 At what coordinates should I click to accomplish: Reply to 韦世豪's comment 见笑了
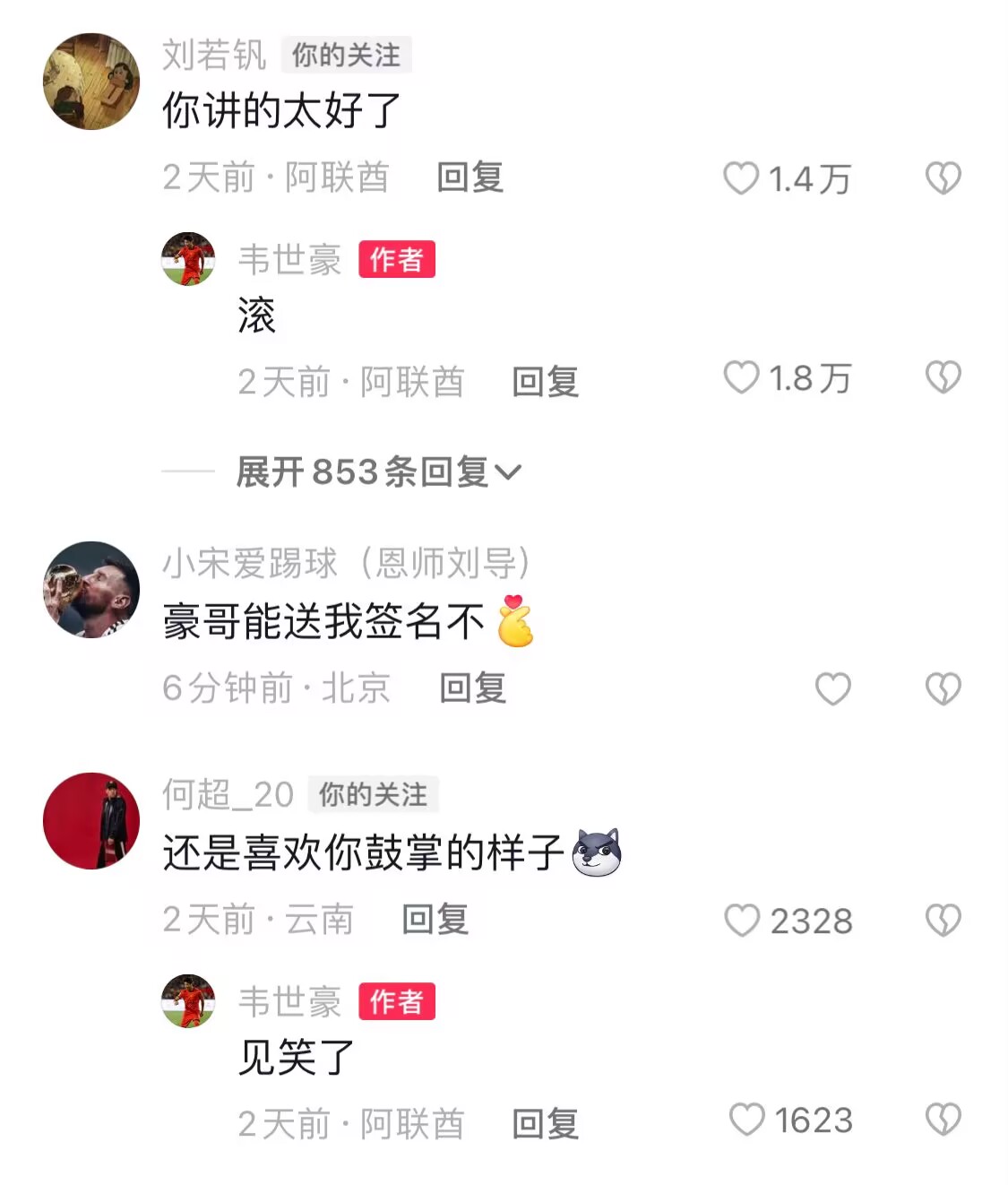[x=545, y=1124]
